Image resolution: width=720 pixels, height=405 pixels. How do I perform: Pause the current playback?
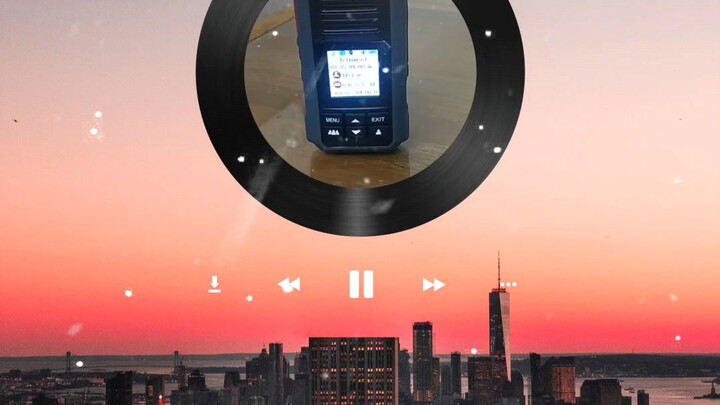tap(361, 285)
